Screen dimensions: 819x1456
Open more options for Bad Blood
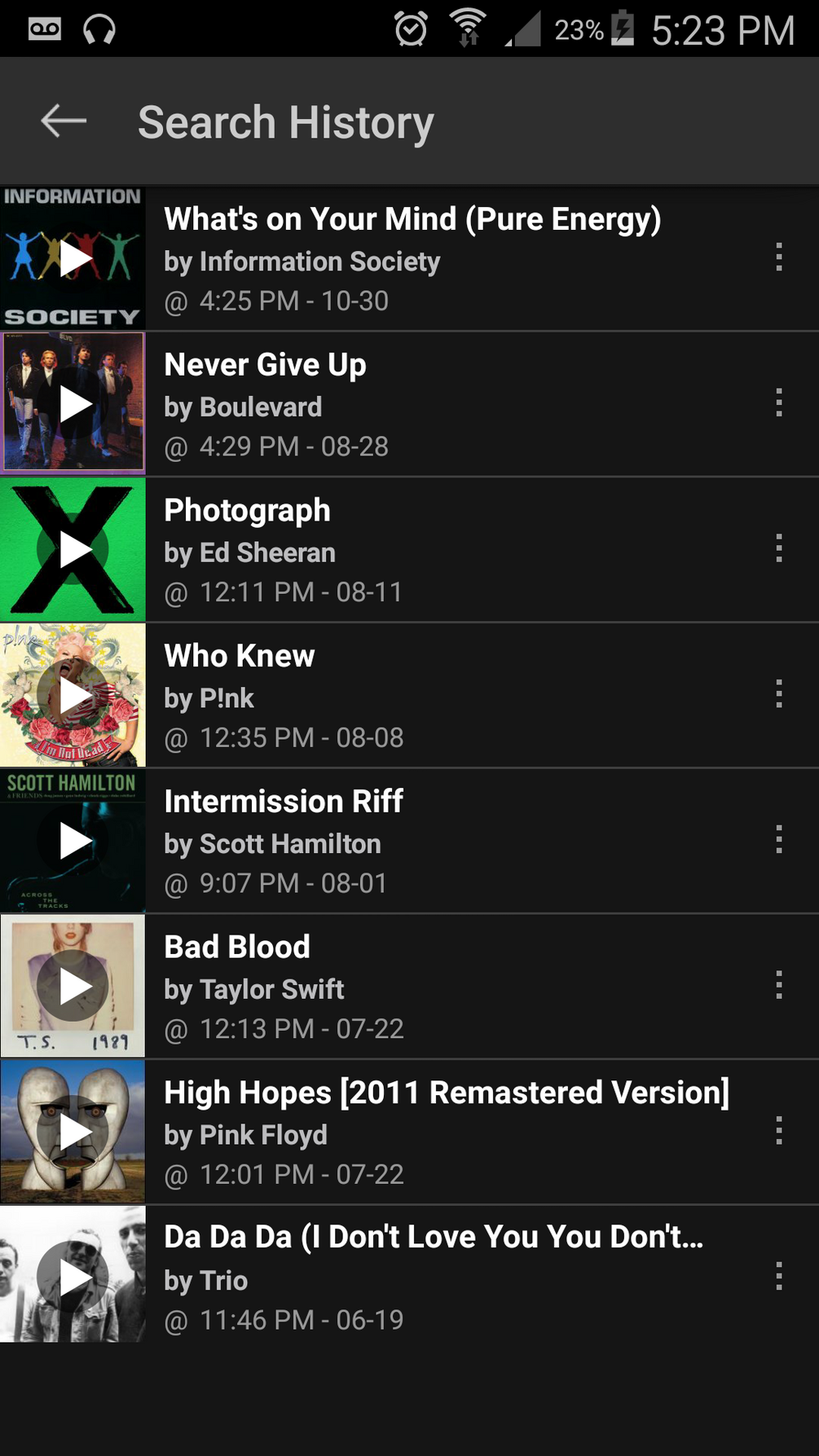779,985
